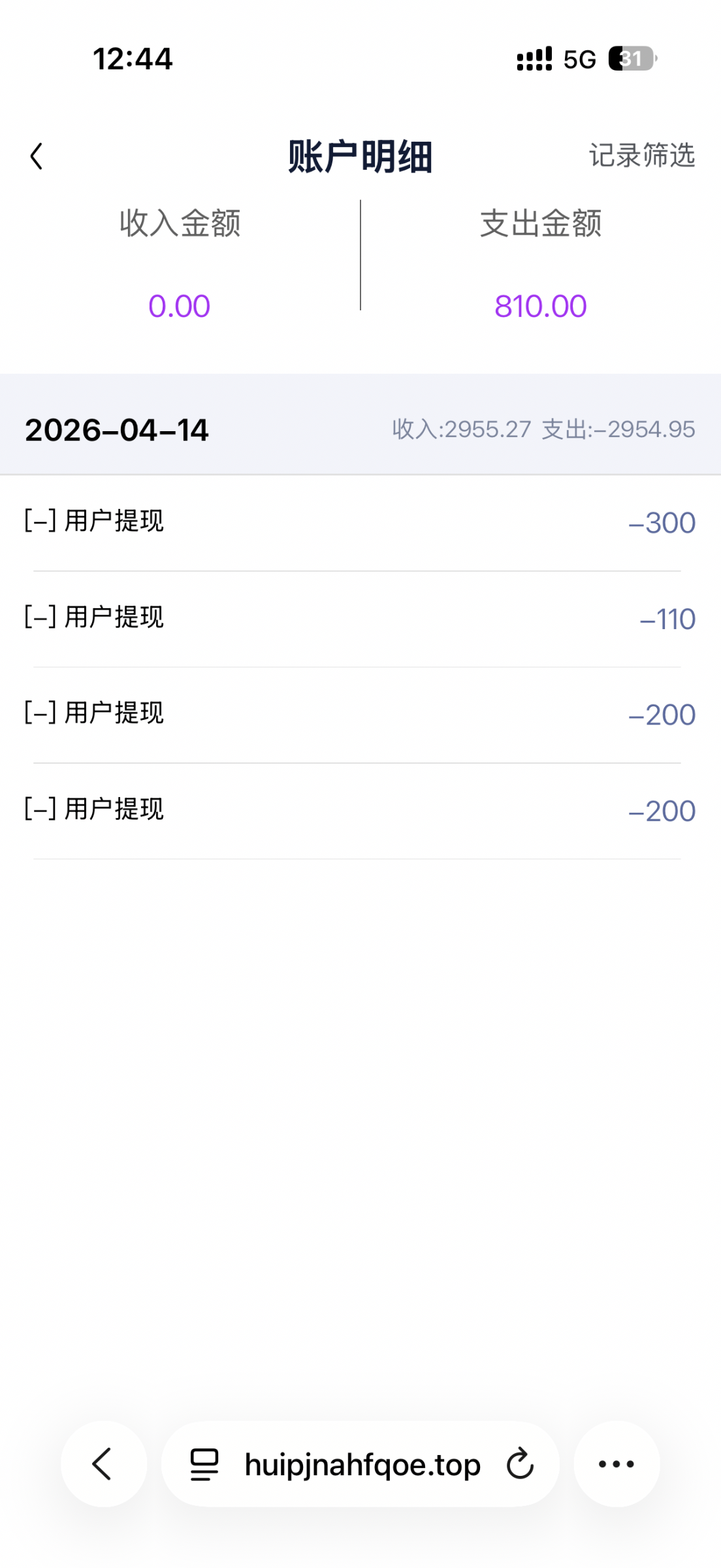Select the 支出金额 expense summary section
The width and height of the screenshot is (721, 1568).
pyautogui.click(x=541, y=225)
